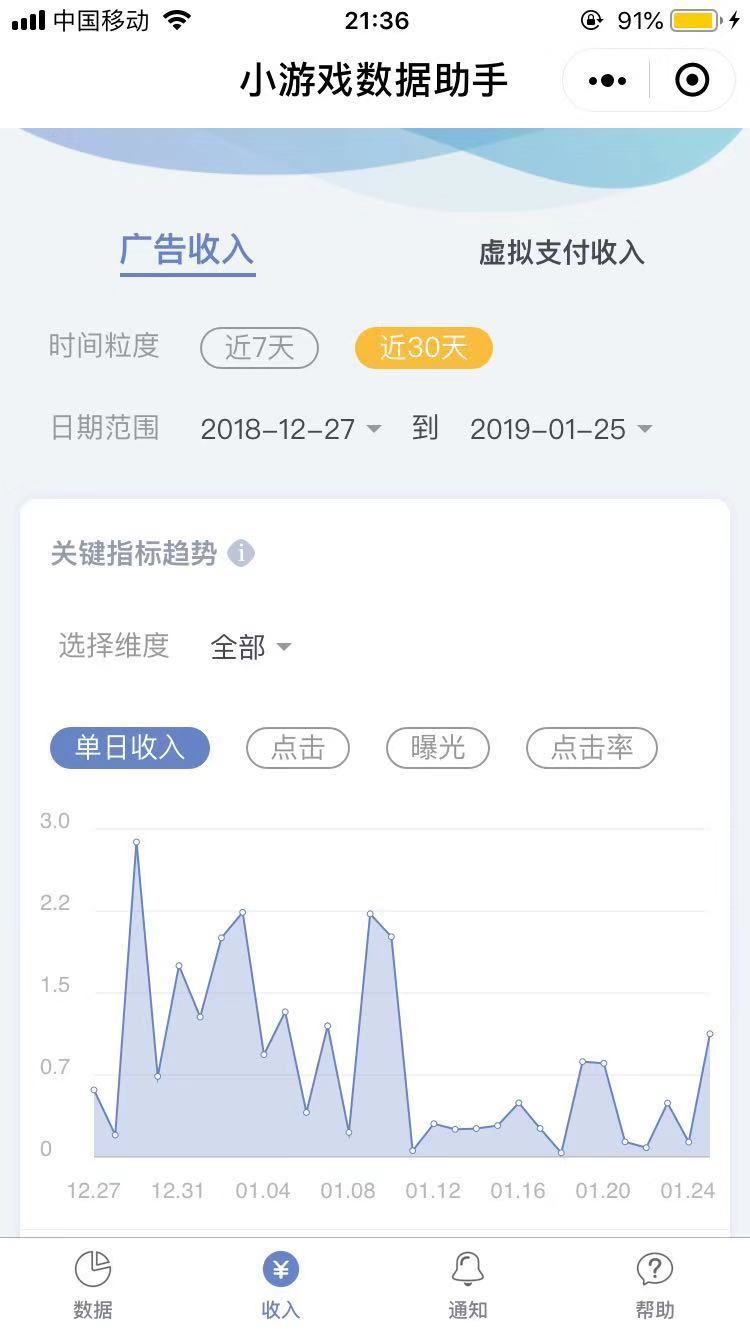
Task: Expand the 选择维度 dropdown showing 全部
Action: coord(250,647)
